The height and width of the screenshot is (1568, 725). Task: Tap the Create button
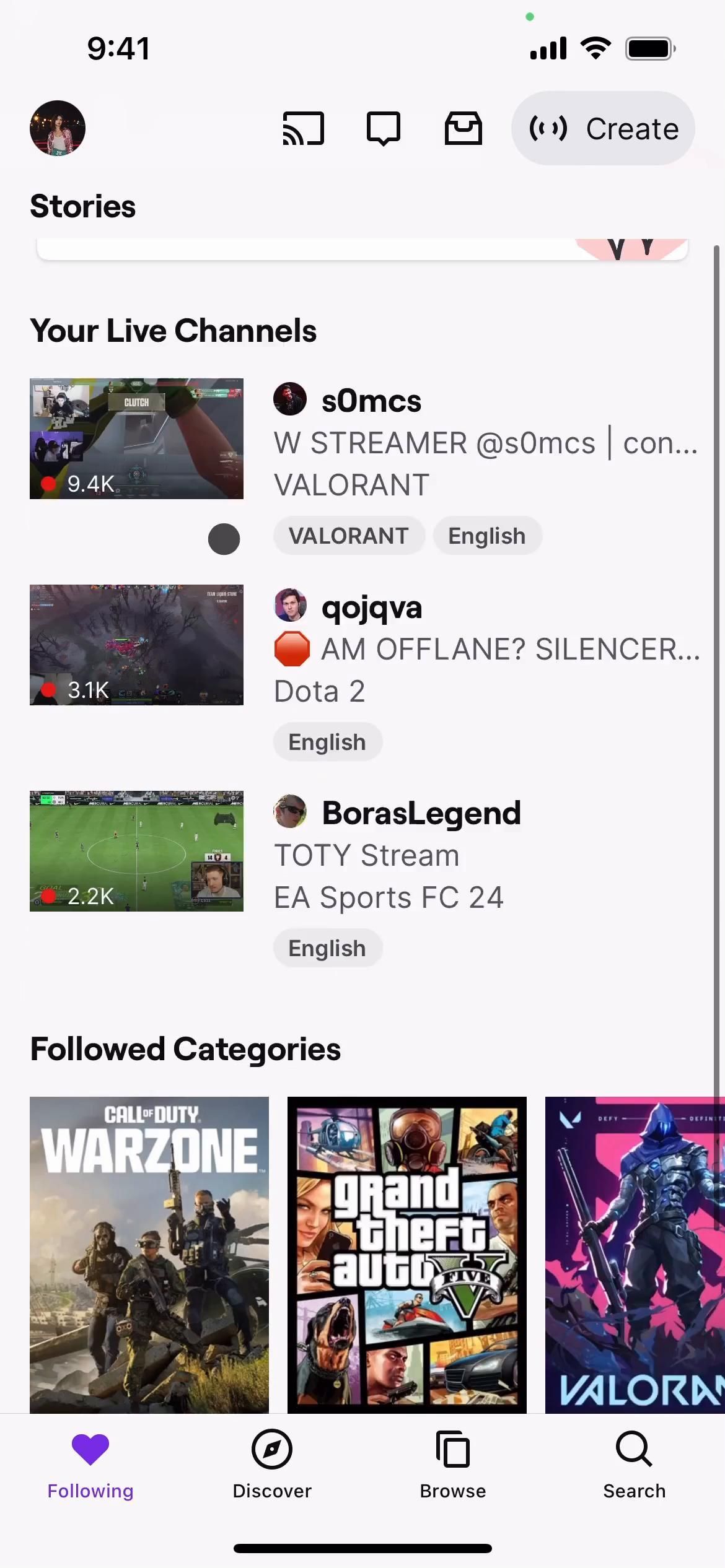[603, 128]
